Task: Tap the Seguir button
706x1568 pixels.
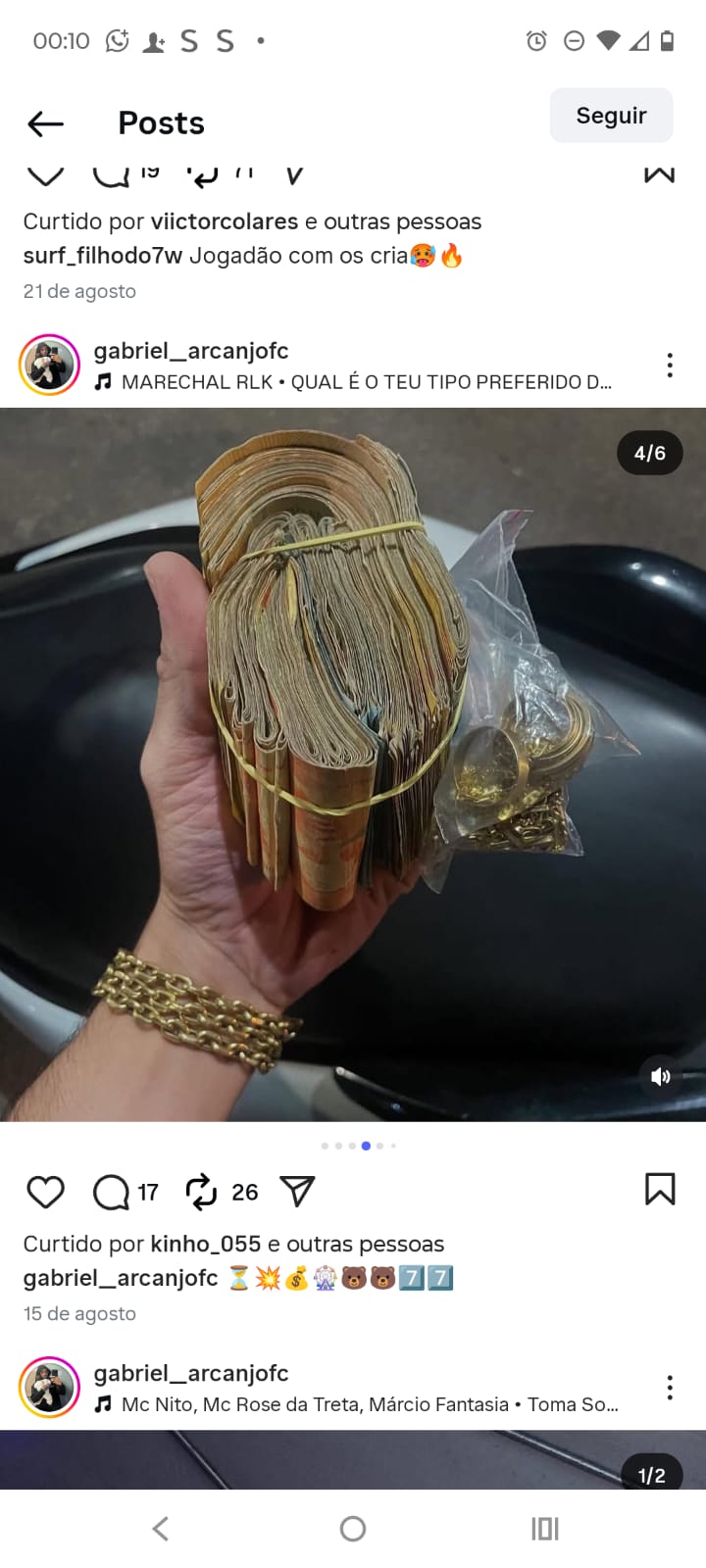Action: [x=611, y=116]
